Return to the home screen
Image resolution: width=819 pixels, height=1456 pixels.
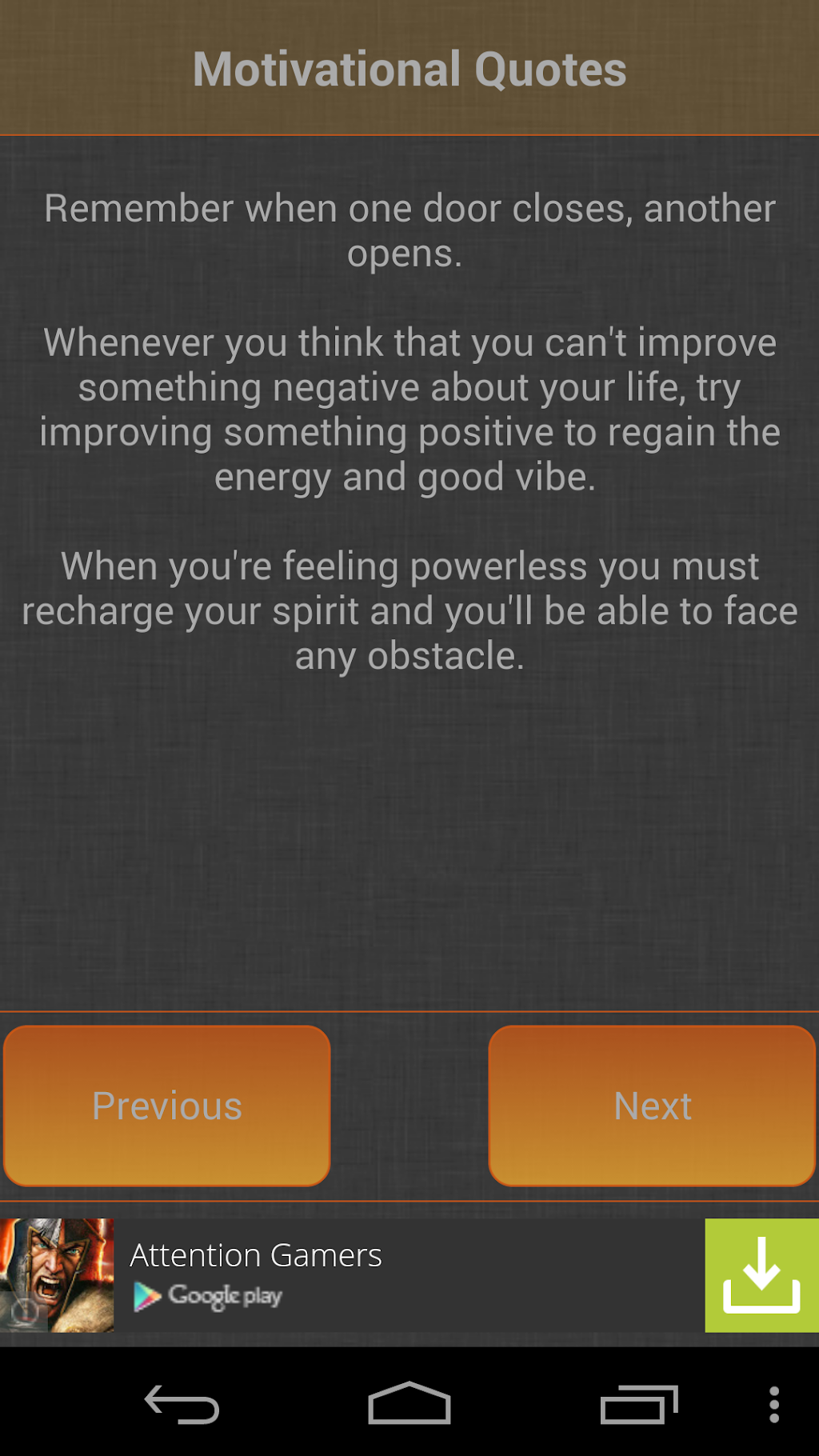[409, 1405]
